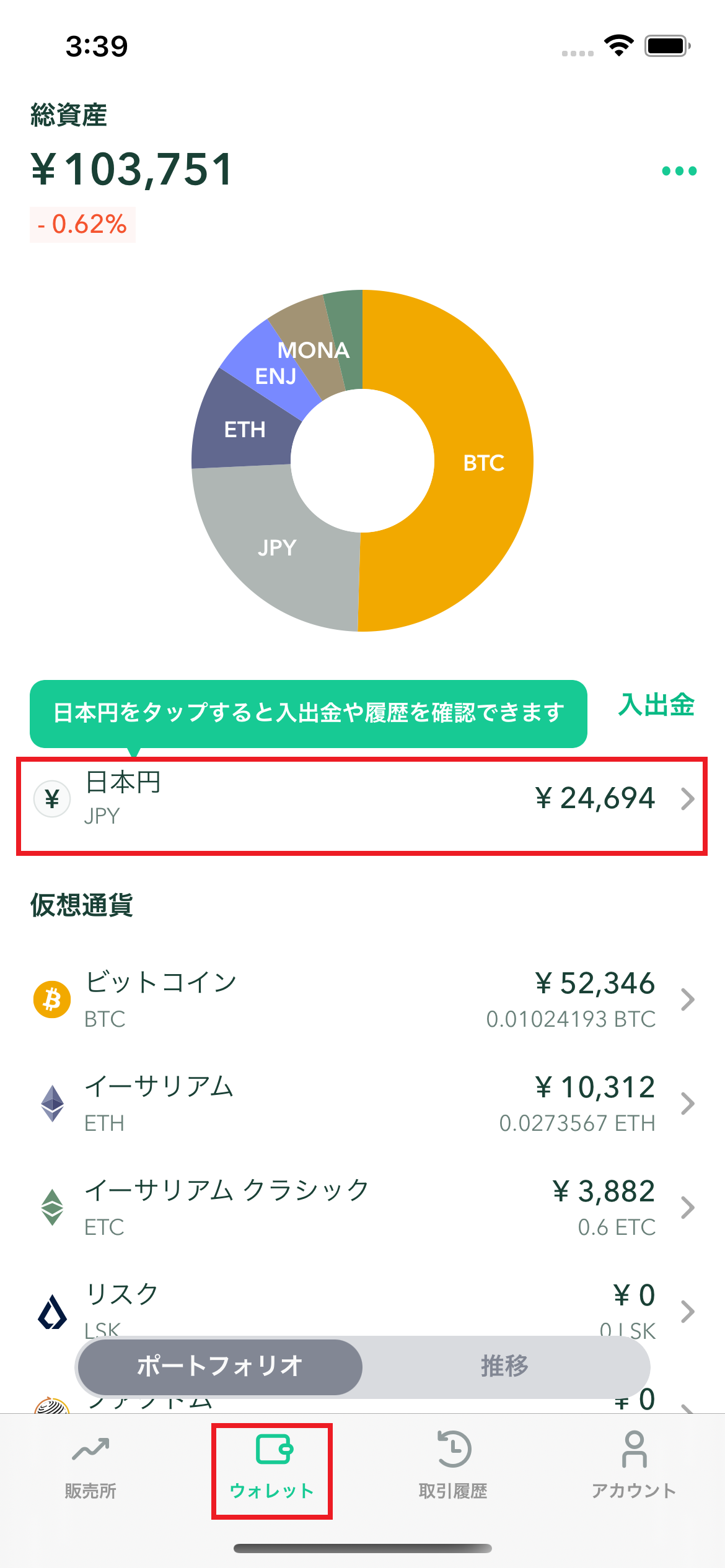Open the イーサリアム クラシック ETC row

click(362, 1208)
